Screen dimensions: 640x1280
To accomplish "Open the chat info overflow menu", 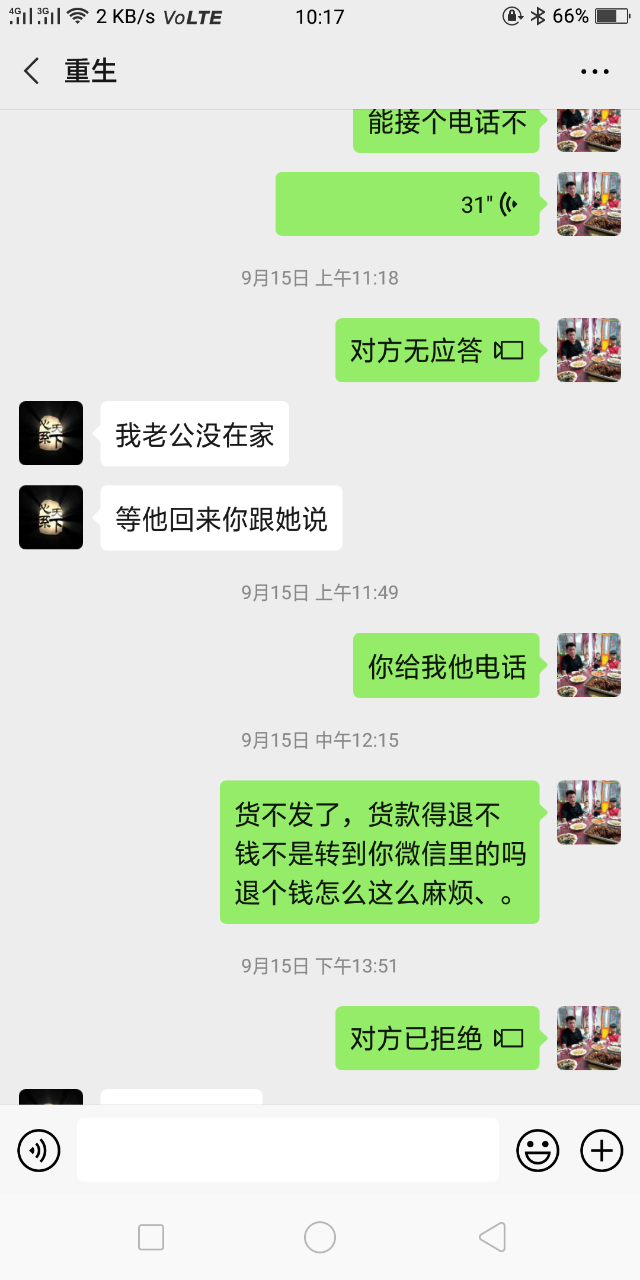I will (594, 71).
